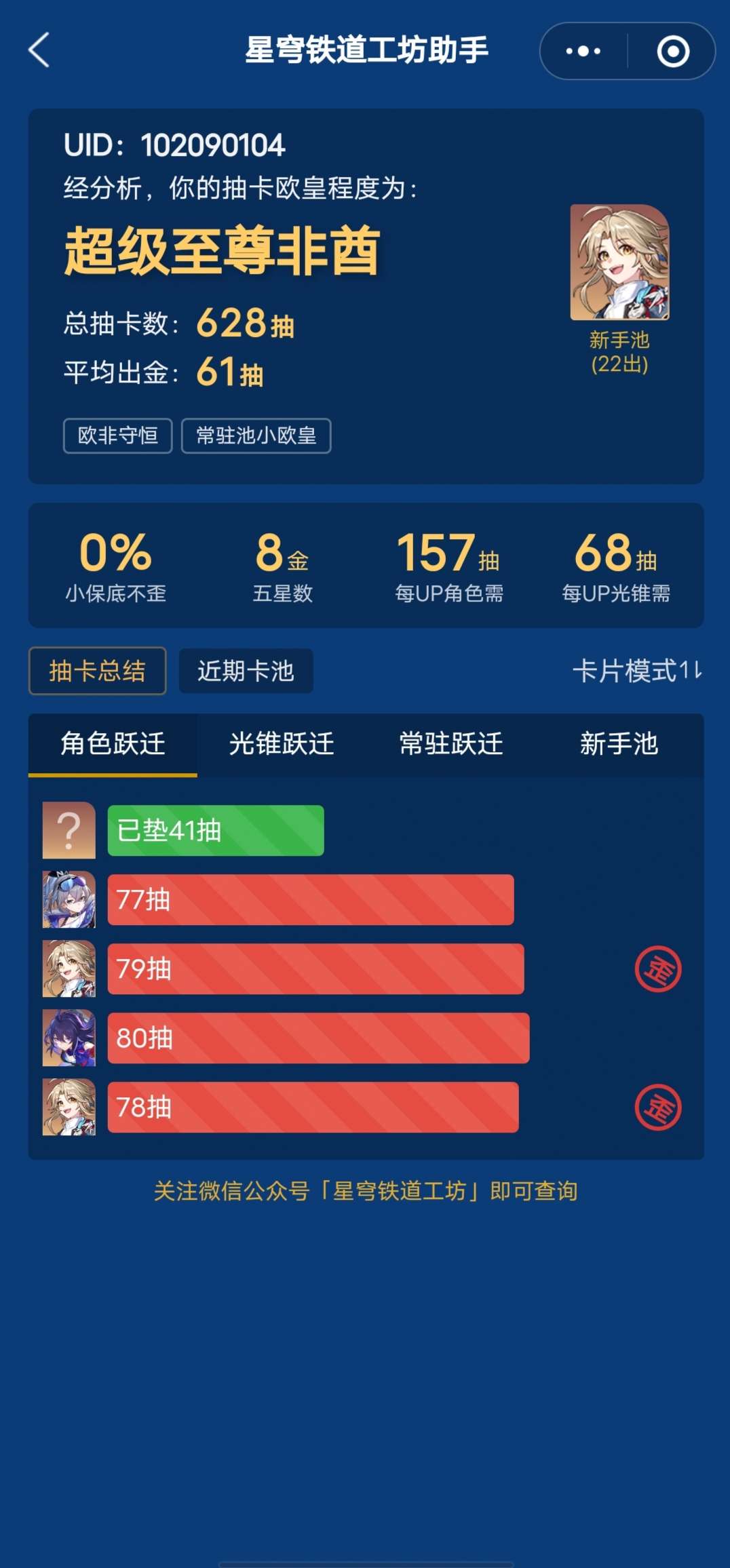Select the 角色跃迁 tab
Screen dimensions: 730x1568
[x=113, y=744]
